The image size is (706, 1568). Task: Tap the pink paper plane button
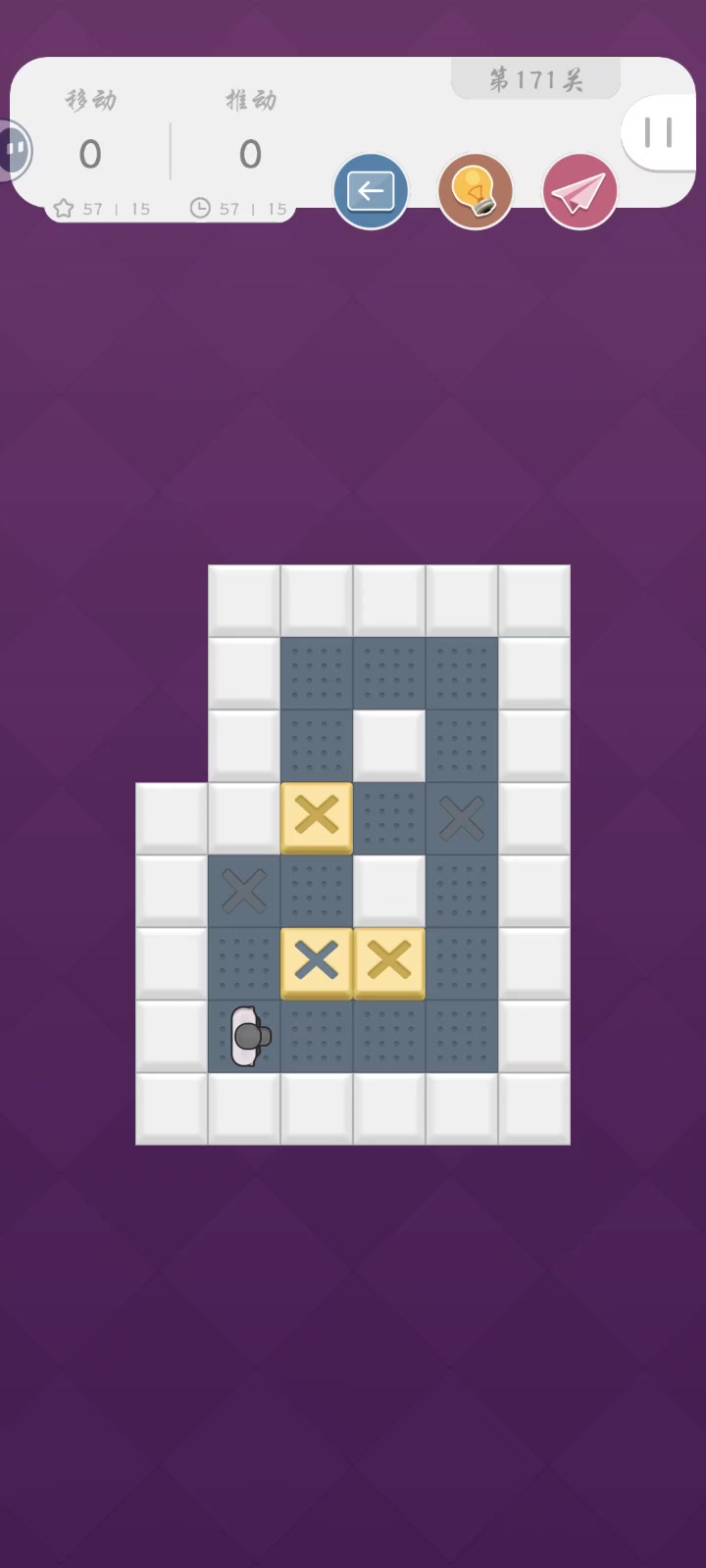580,191
